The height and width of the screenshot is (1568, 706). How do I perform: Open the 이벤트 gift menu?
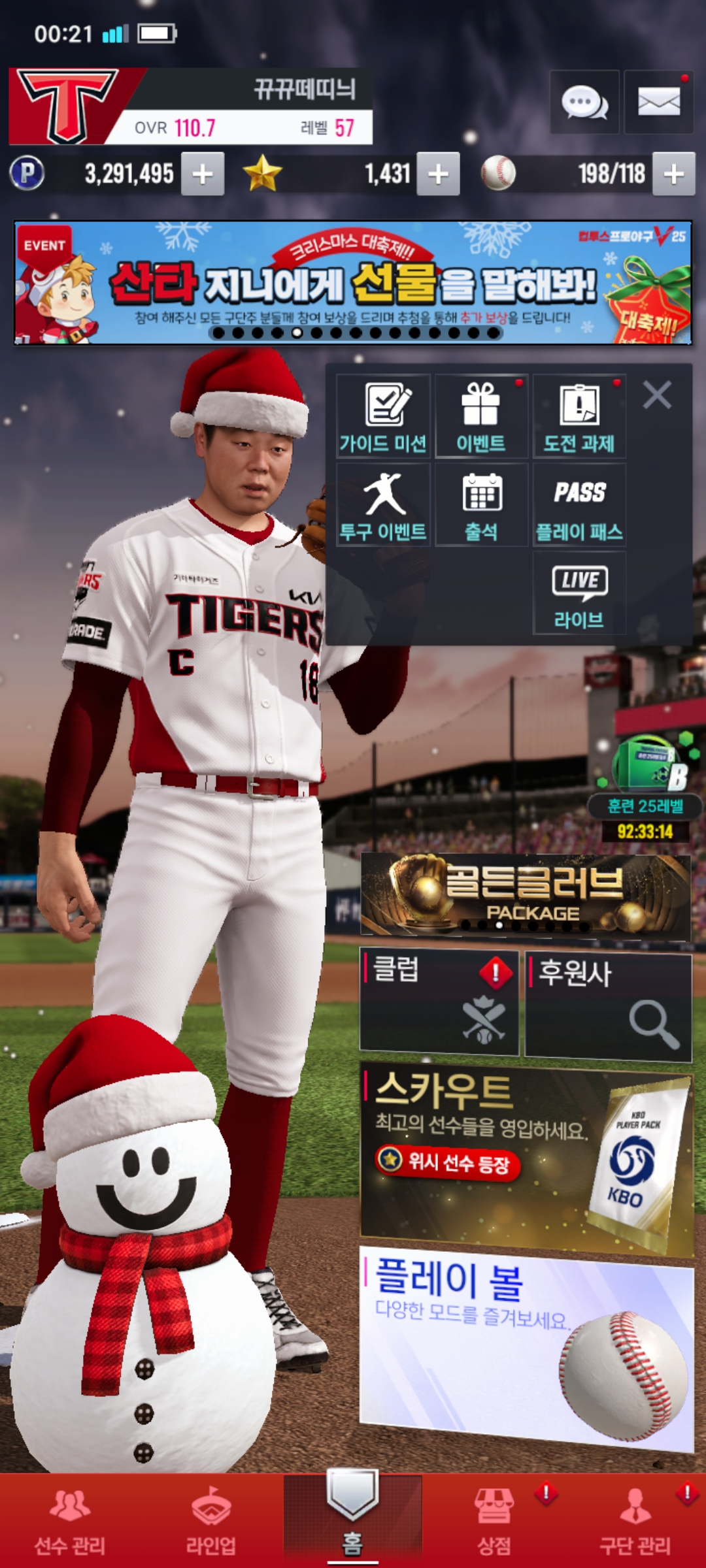tap(481, 417)
